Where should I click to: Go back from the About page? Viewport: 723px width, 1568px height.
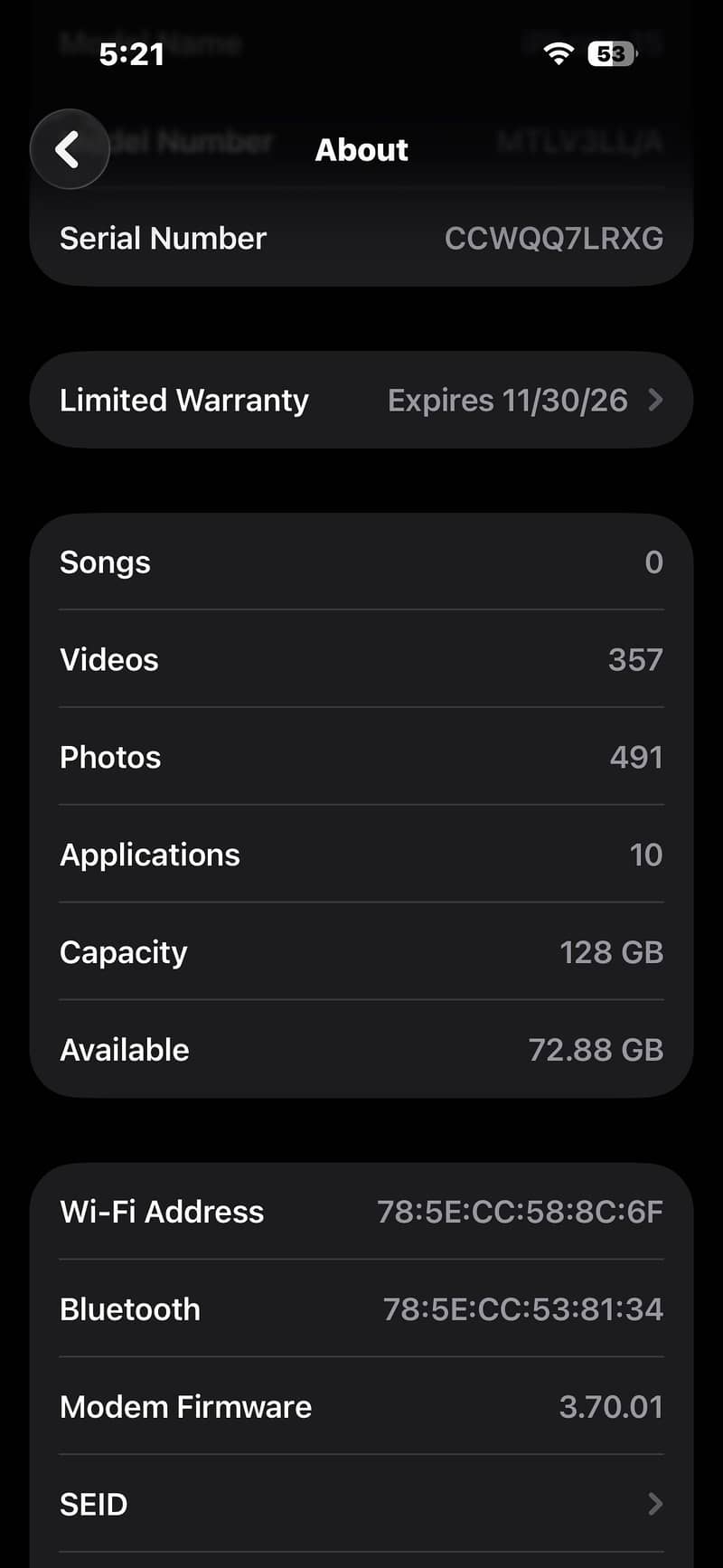click(x=70, y=149)
